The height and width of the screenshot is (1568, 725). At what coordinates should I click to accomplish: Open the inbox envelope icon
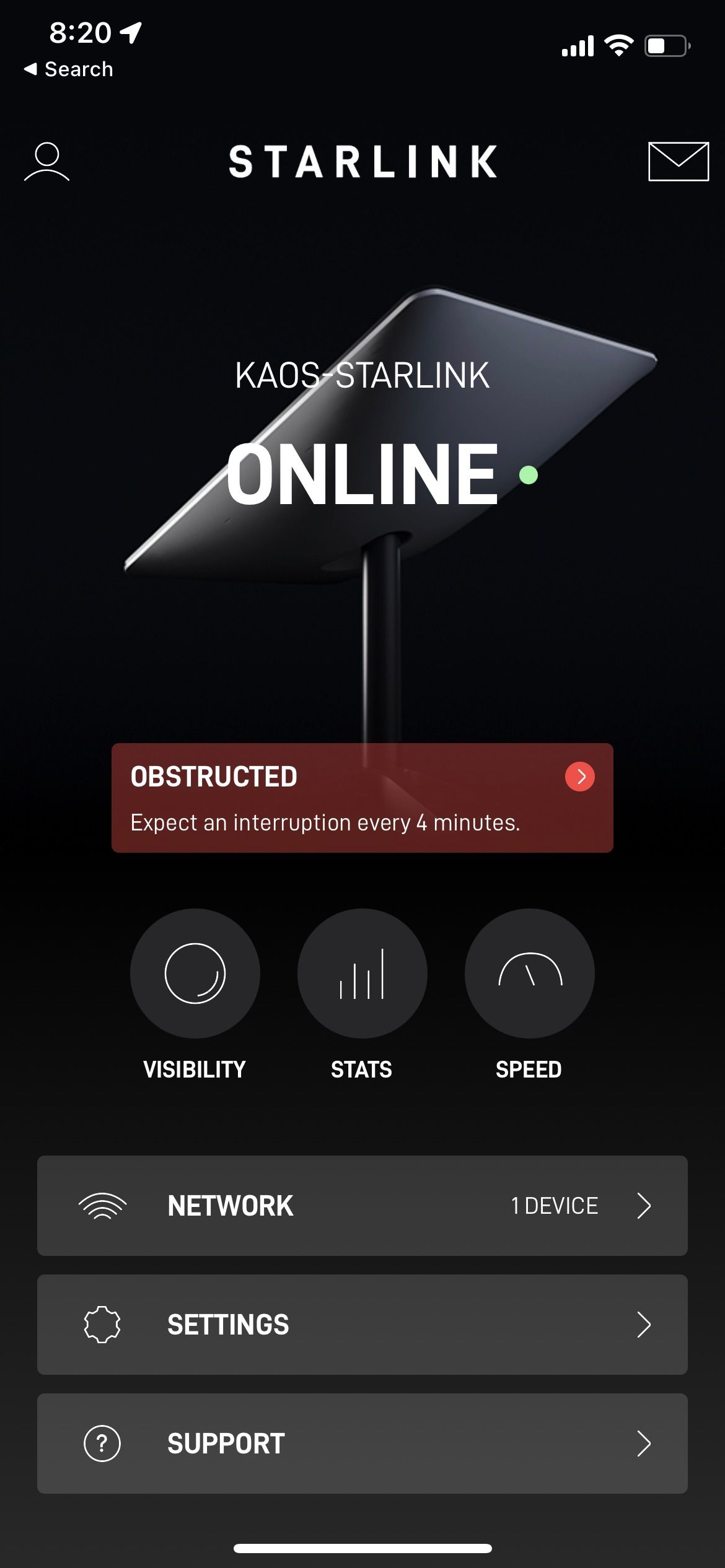point(678,162)
